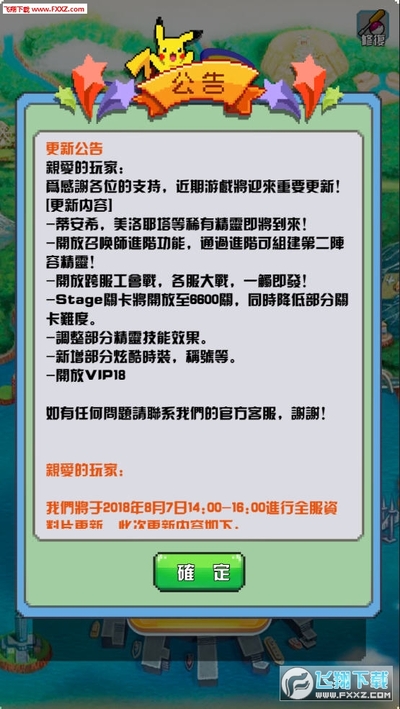Open the 修復 repair icon
The width and height of the screenshot is (400, 709).
[x=373, y=28]
